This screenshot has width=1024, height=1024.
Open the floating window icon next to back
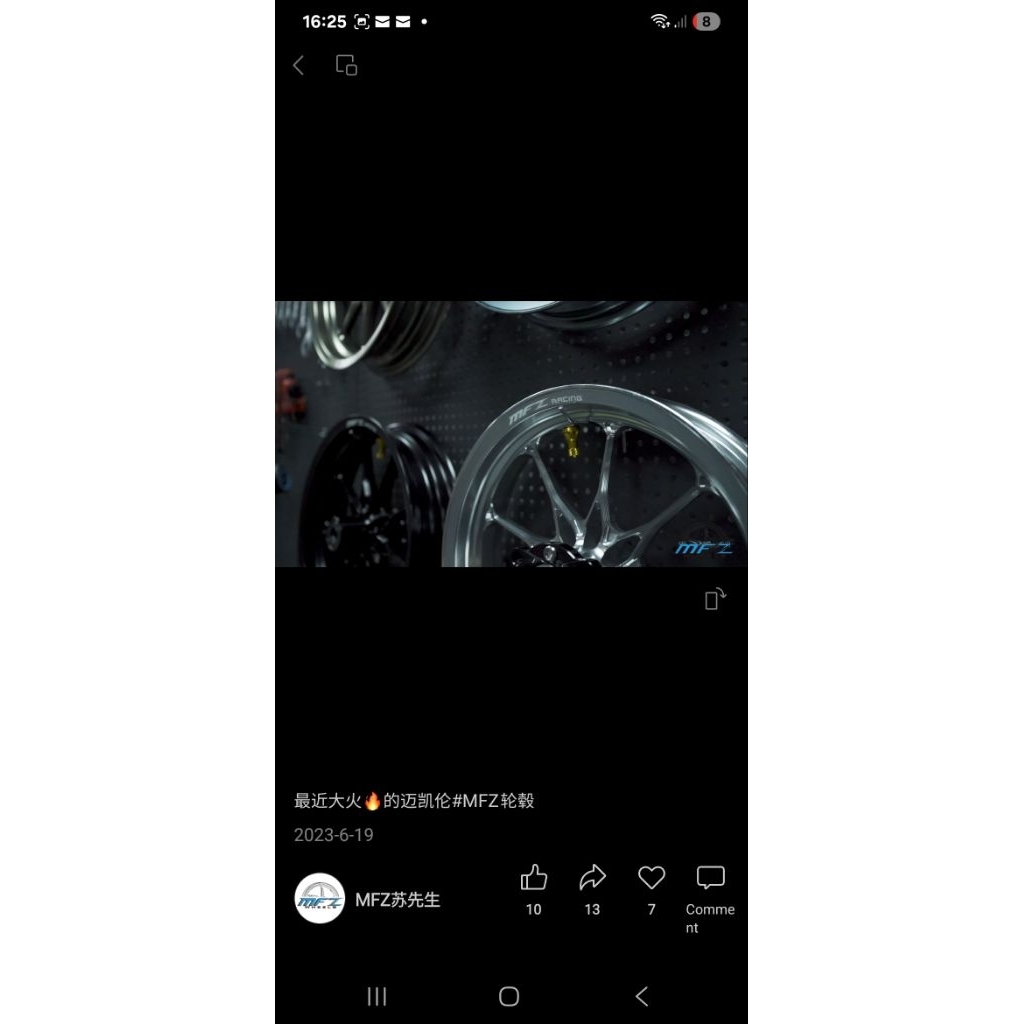pyautogui.click(x=346, y=66)
